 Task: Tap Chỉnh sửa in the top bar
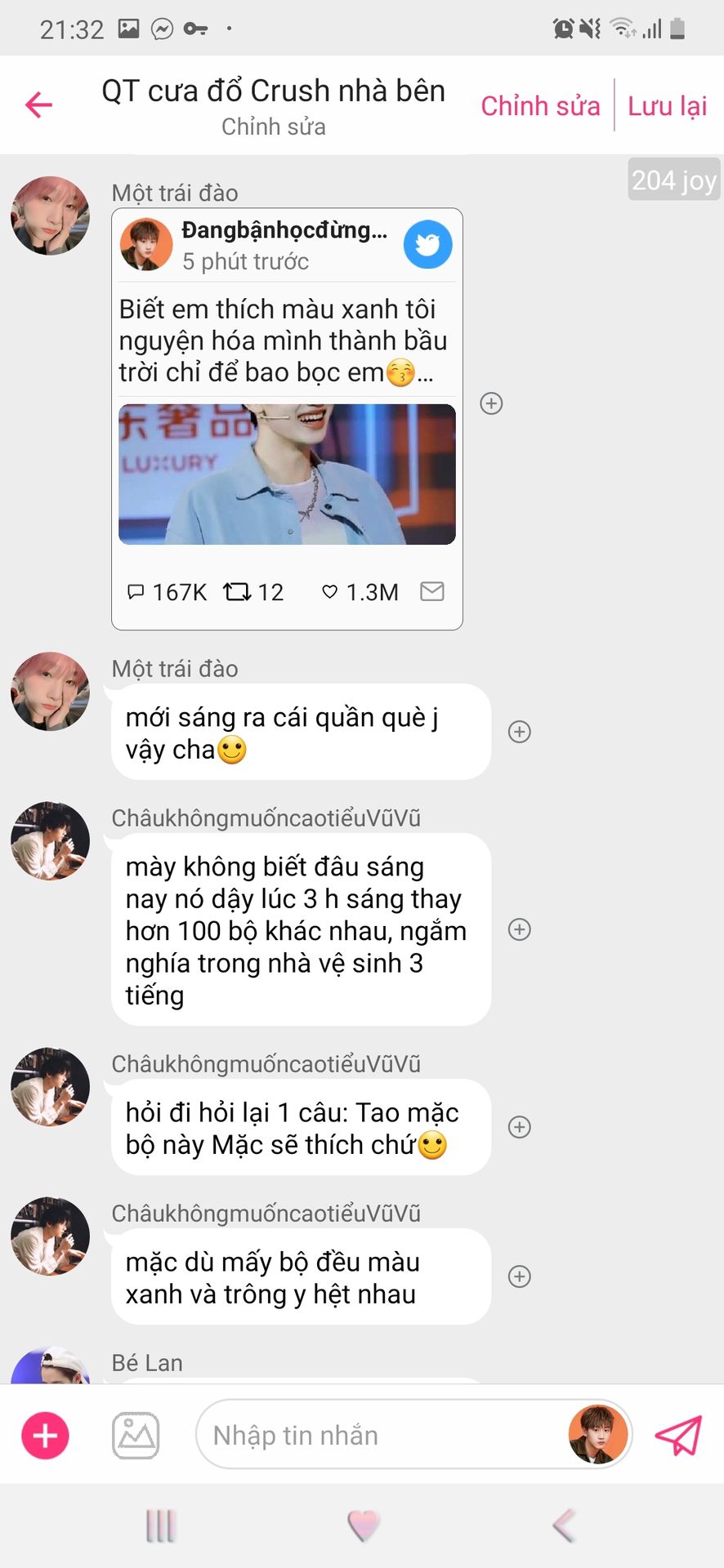point(540,105)
